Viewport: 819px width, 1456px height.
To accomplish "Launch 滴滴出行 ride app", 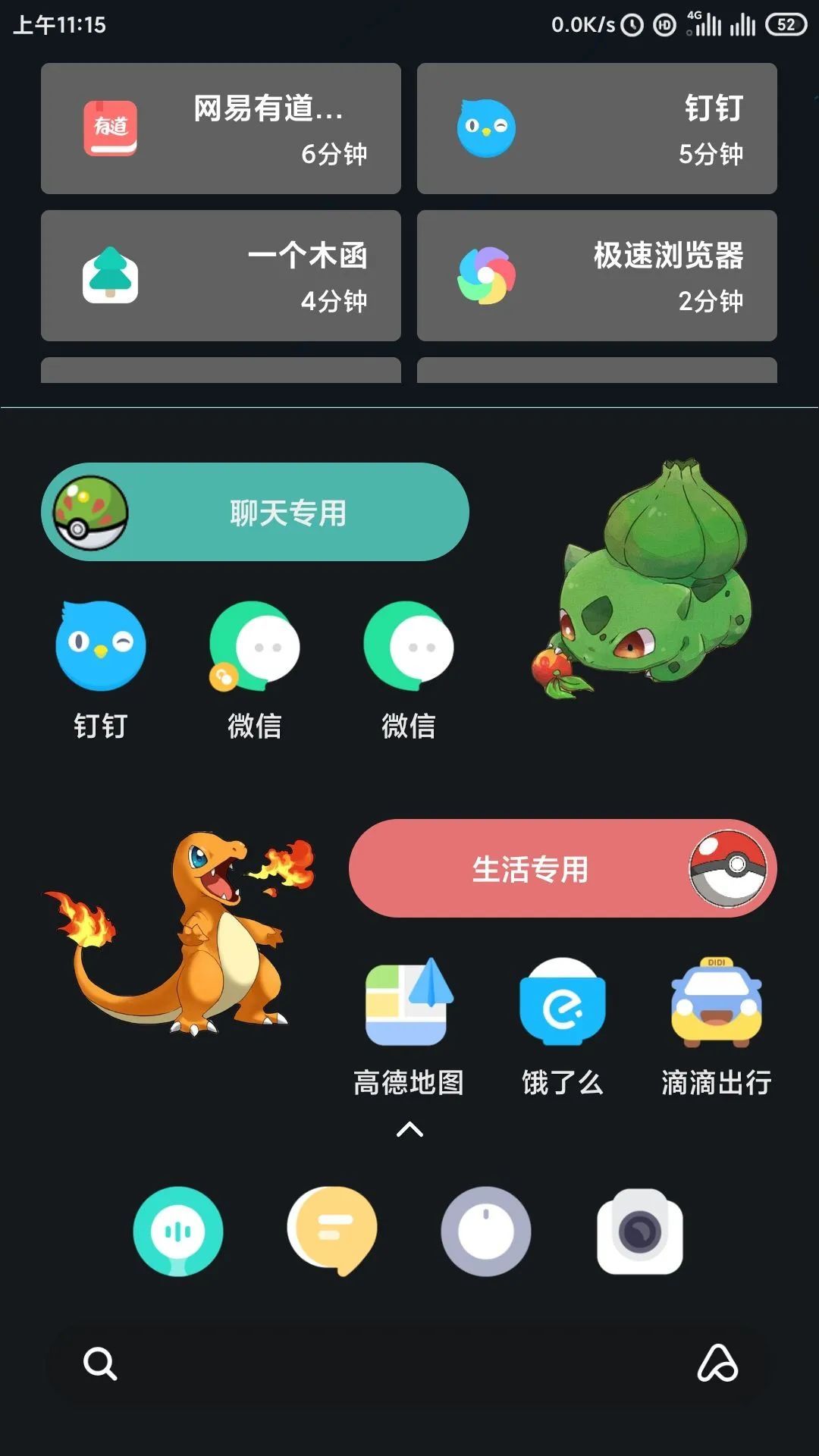I will tap(717, 1003).
